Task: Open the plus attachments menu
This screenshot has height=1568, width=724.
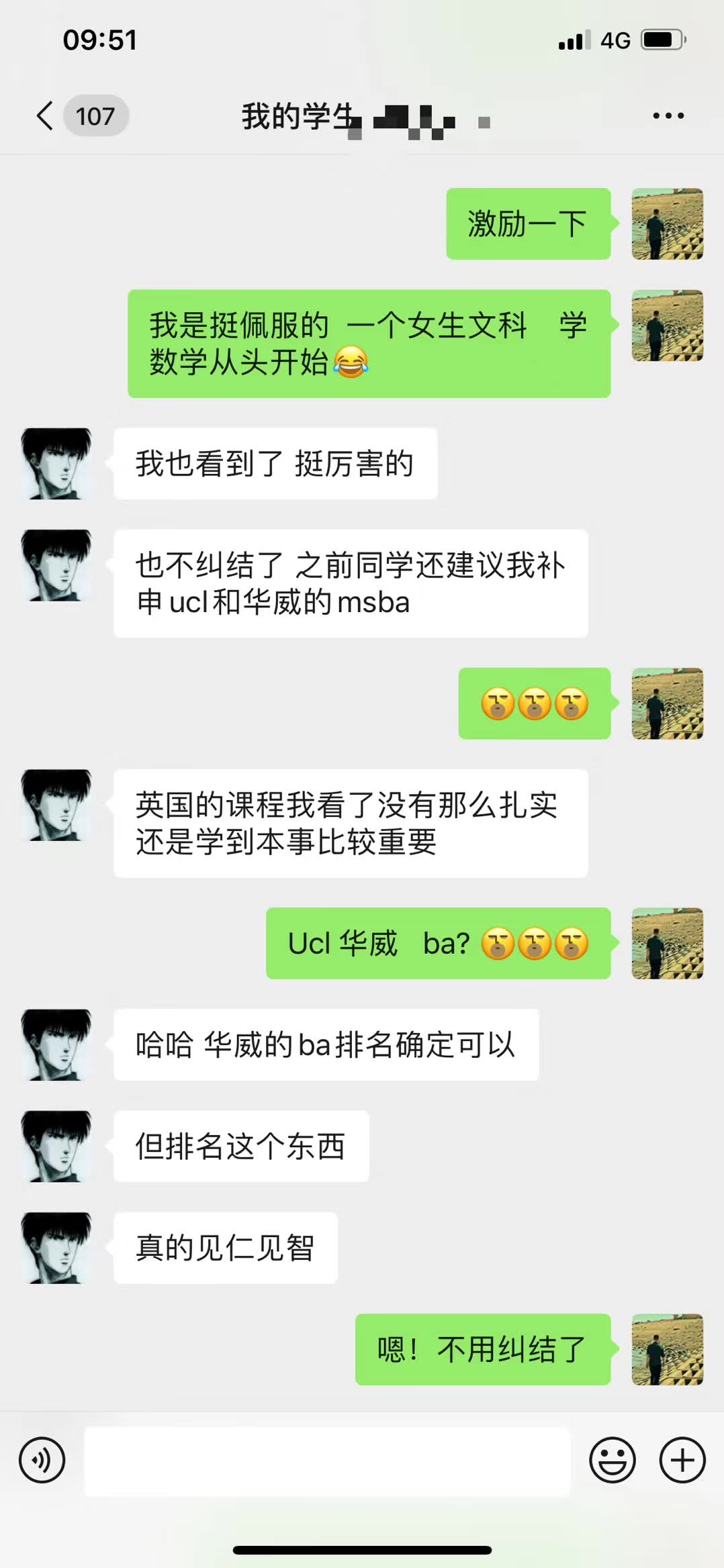Action: (682, 1460)
